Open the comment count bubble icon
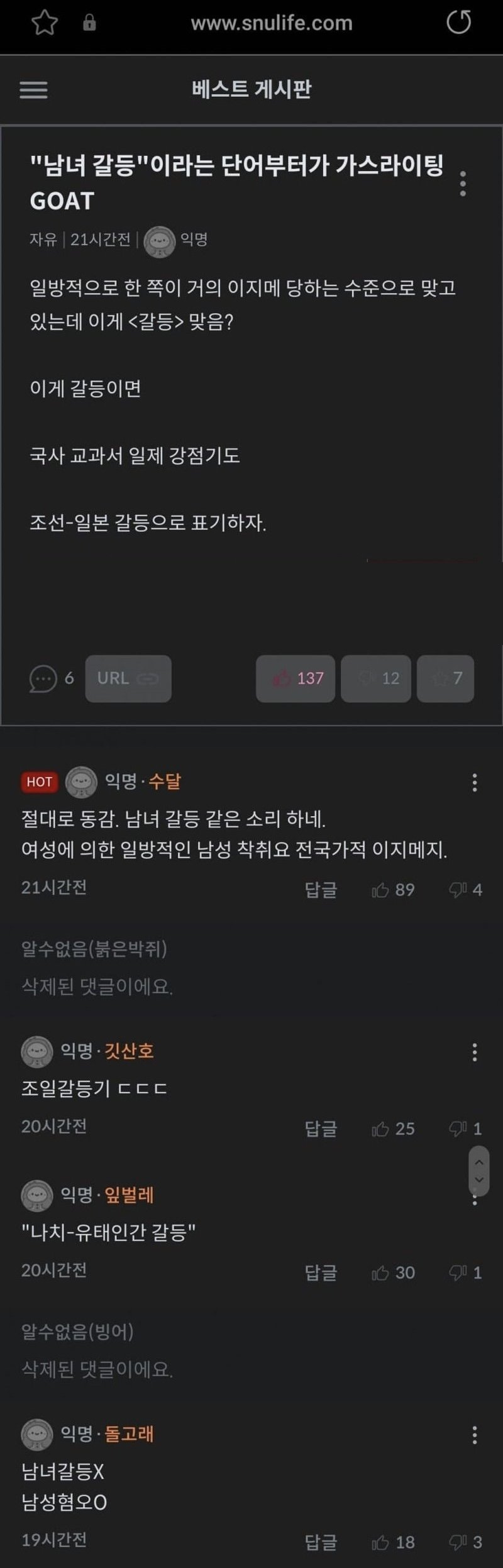The image size is (503, 1568). click(43, 678)
